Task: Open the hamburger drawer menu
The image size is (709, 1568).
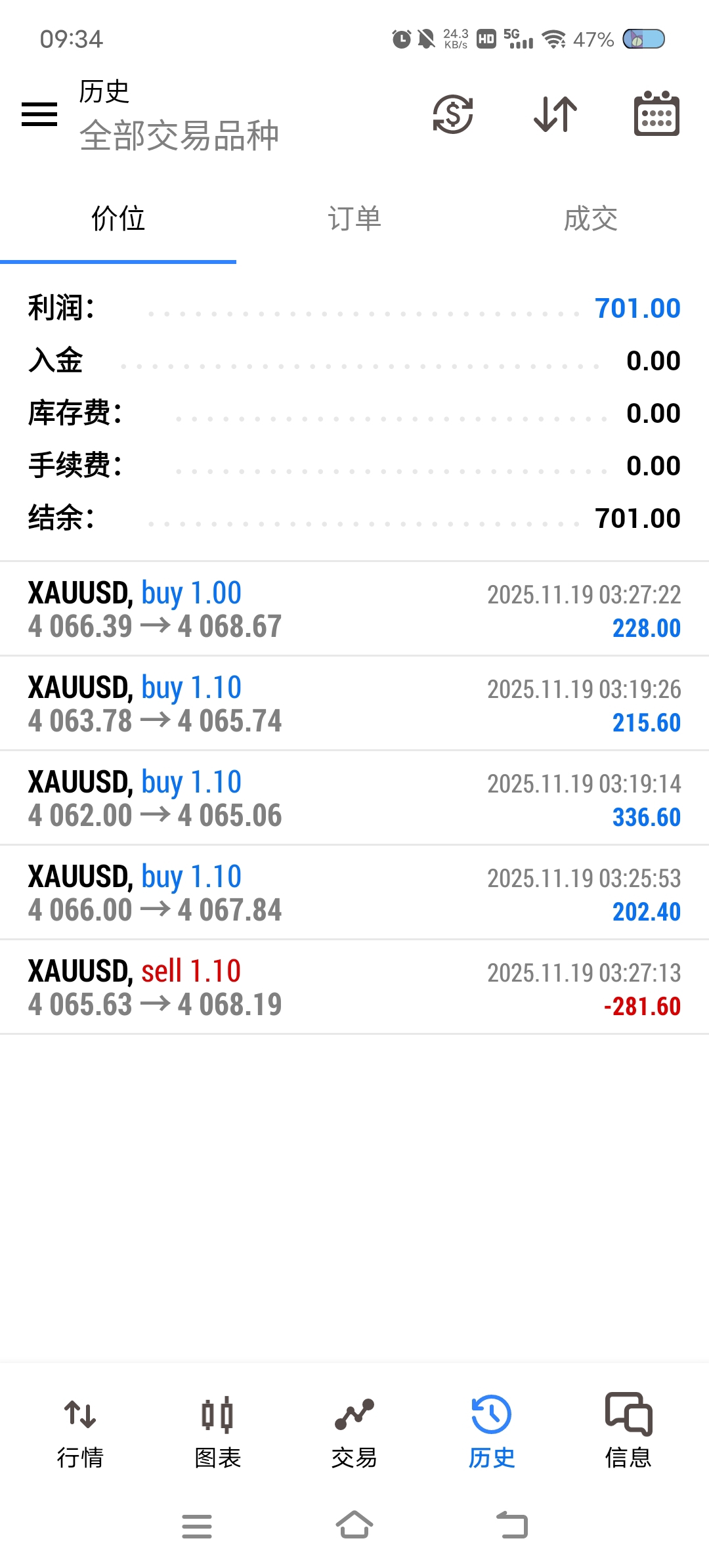Action: tap(39, 114)
